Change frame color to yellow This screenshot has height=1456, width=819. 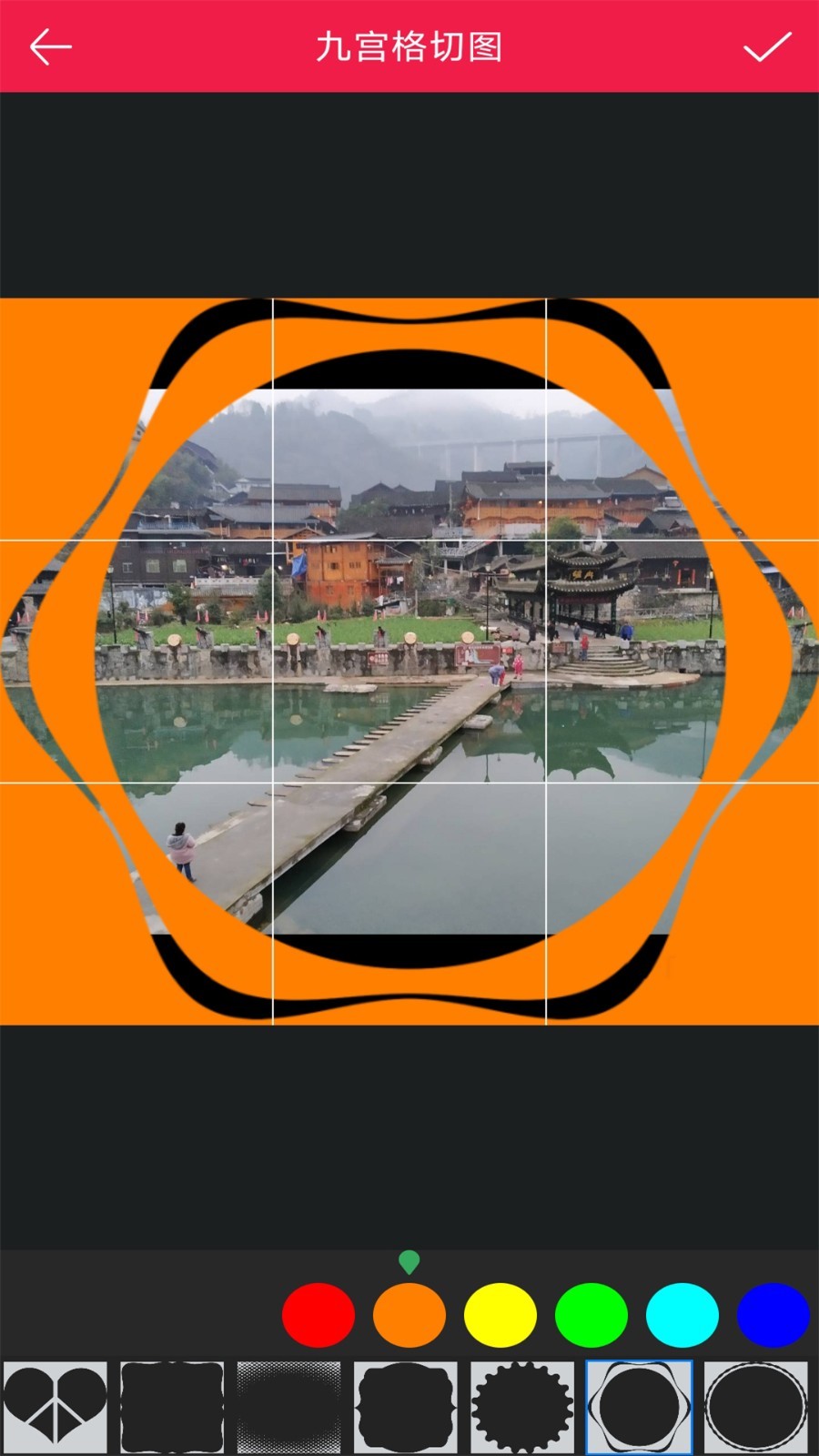pyautogui.click(x=500, y=1315)
